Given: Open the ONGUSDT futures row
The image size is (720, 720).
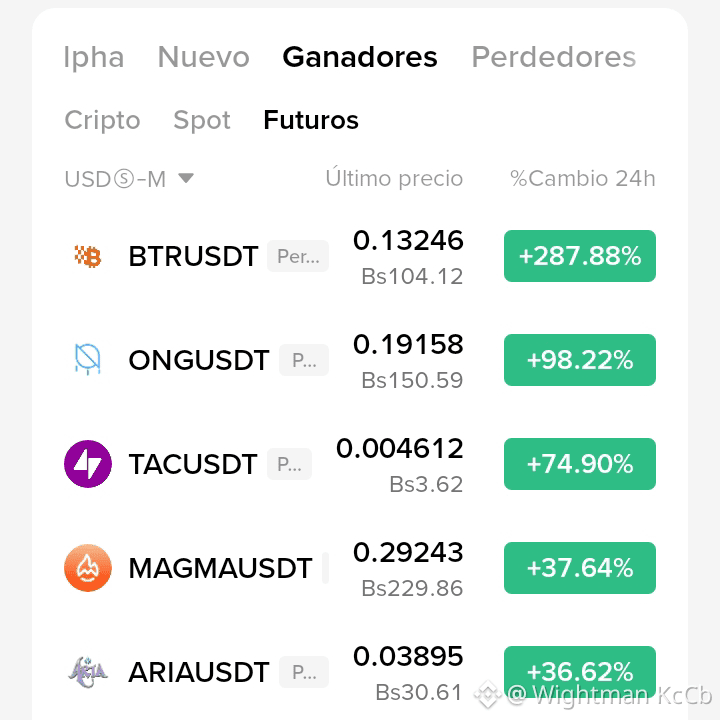Looking at the screenshot, I should click(360, 360).
